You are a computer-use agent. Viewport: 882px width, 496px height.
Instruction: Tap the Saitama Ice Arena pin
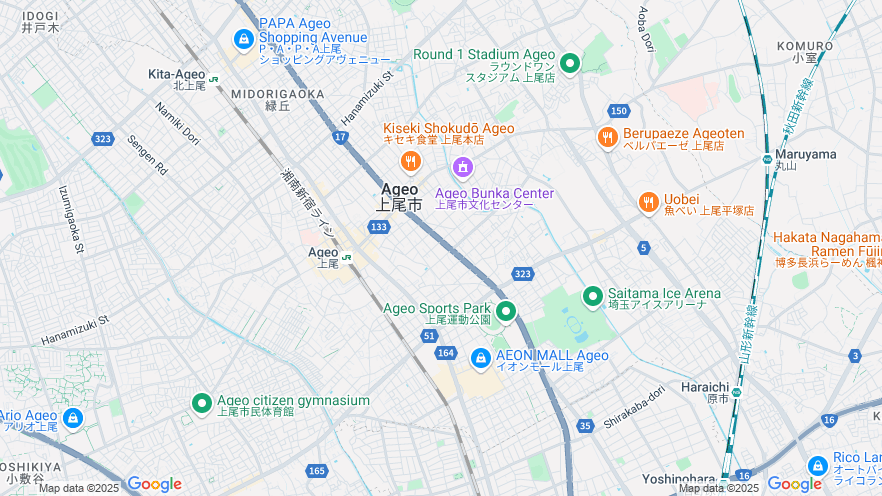click(593, 296)
